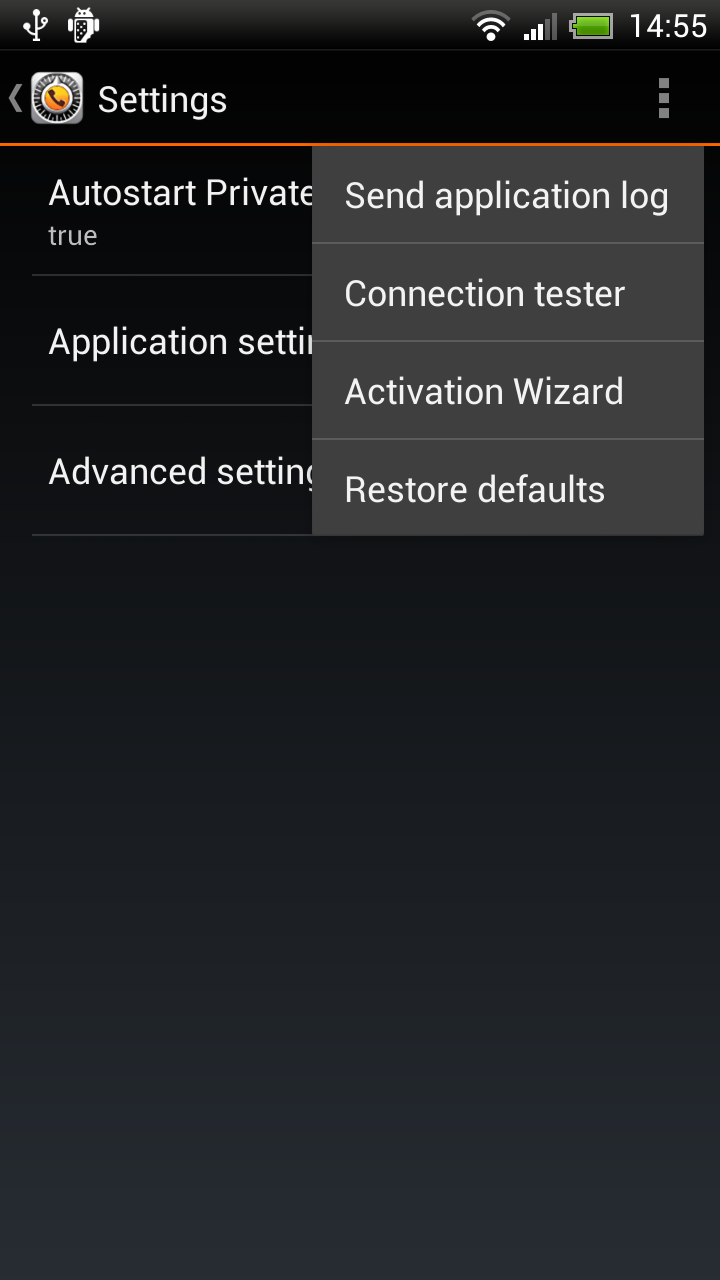Go back via the Settings app icon

coord(57,99)
